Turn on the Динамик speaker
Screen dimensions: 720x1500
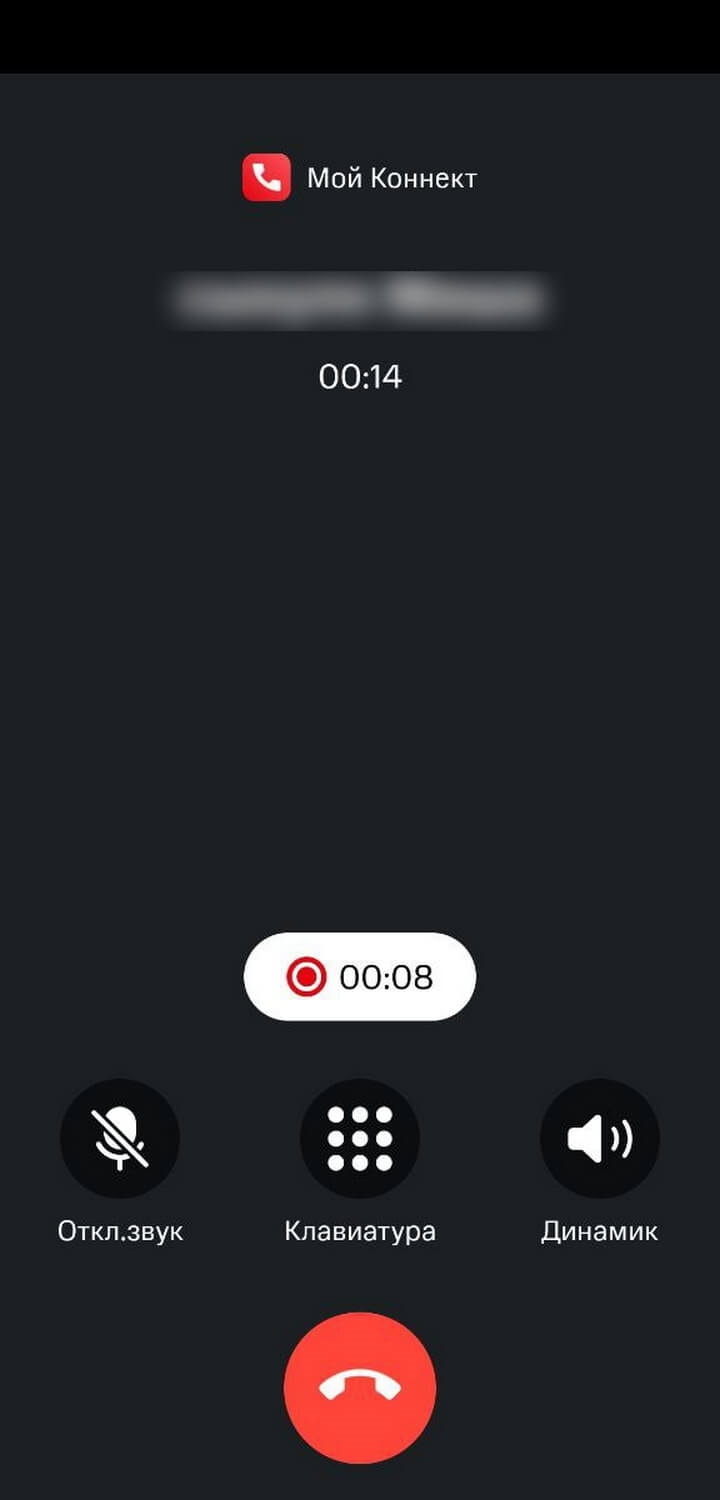[x=599, y=1139]
